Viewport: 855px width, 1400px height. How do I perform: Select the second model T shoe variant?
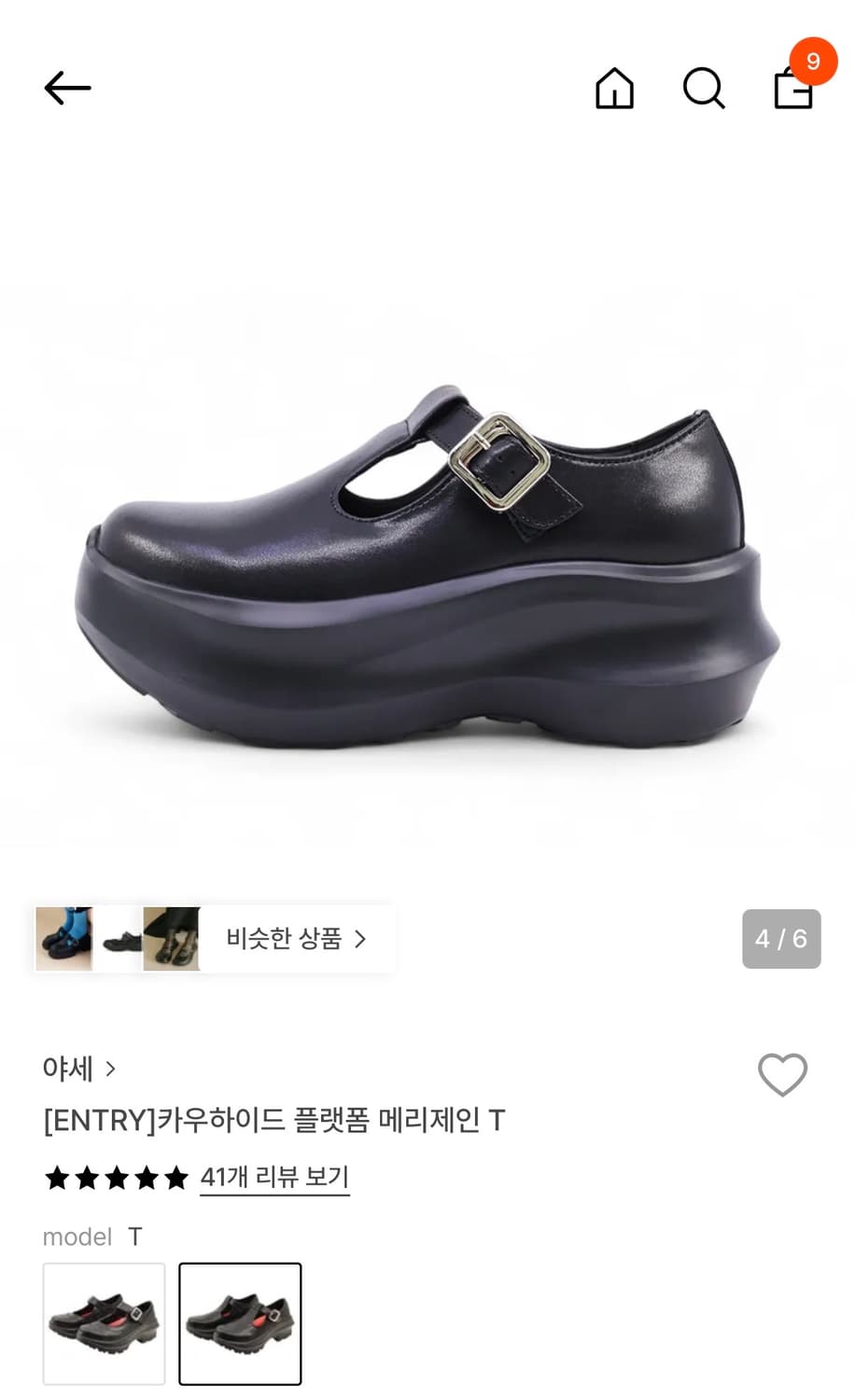pos(239,1324)
